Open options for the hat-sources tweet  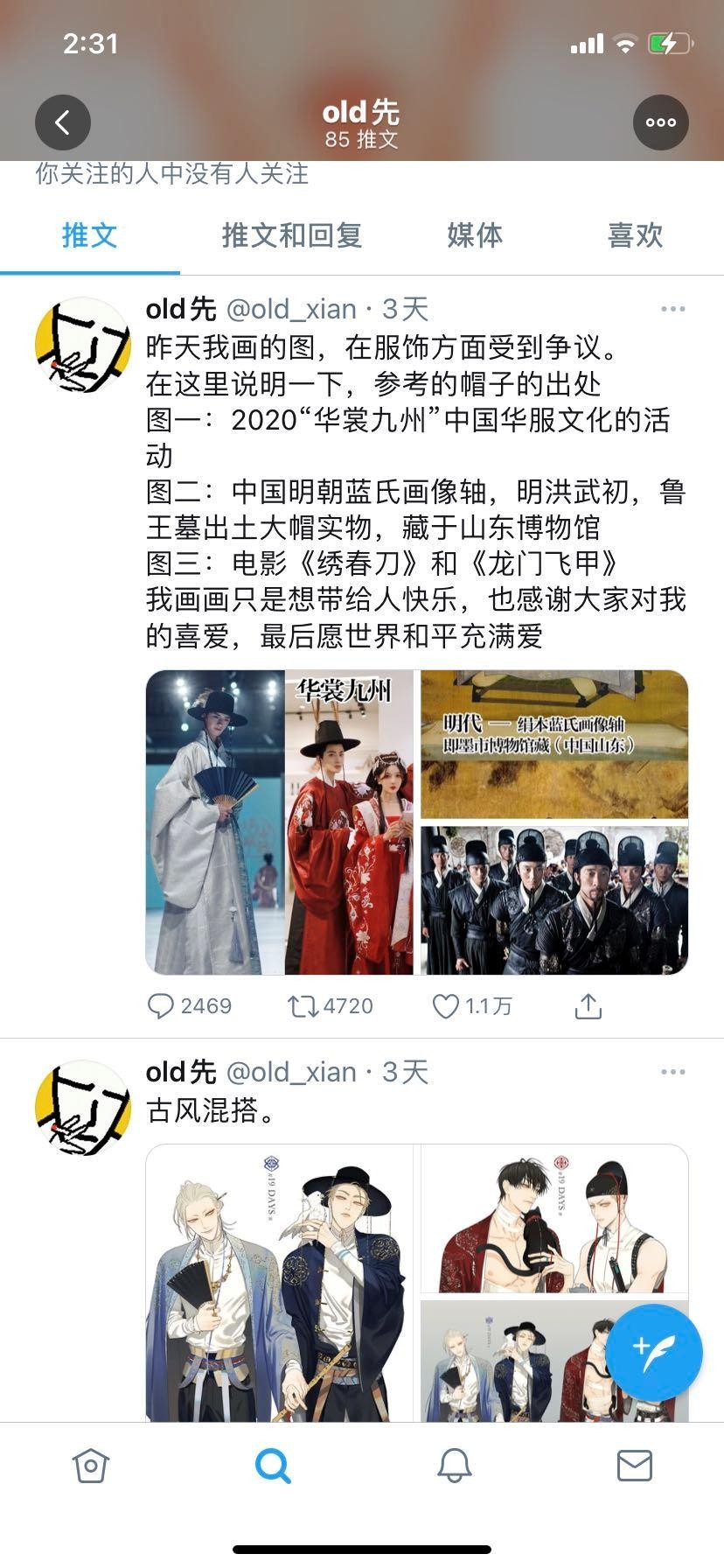pyautogui.click(x=672, y=310)
